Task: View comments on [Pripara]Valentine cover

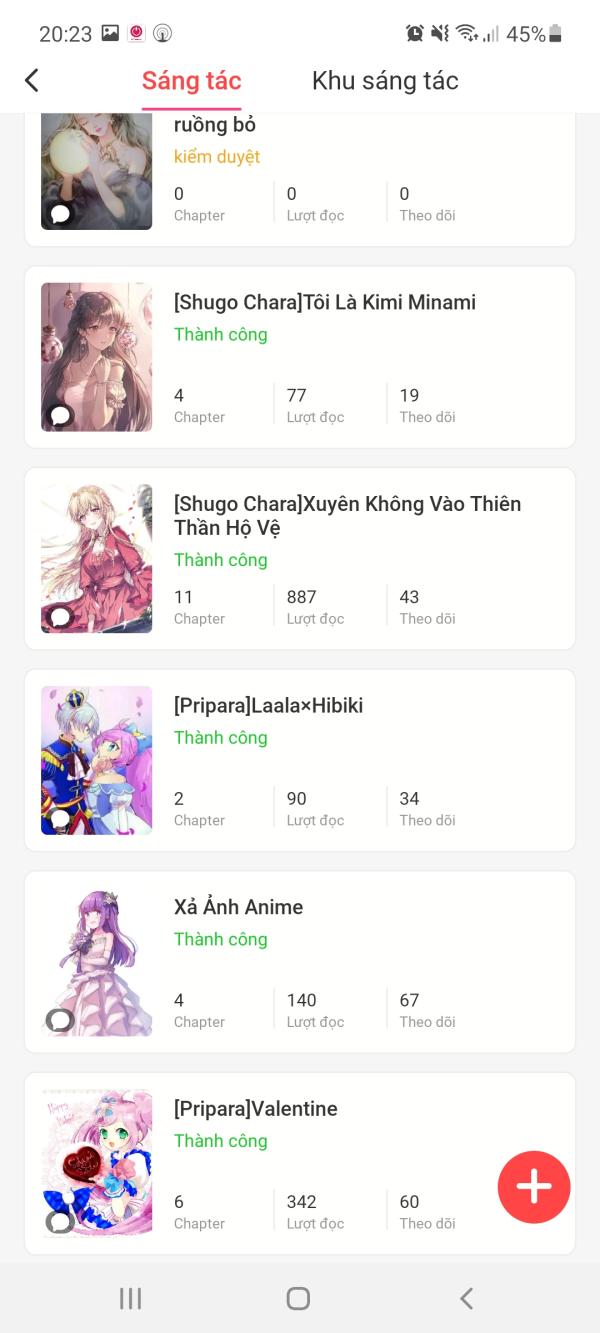Action: coord(60,1221)
